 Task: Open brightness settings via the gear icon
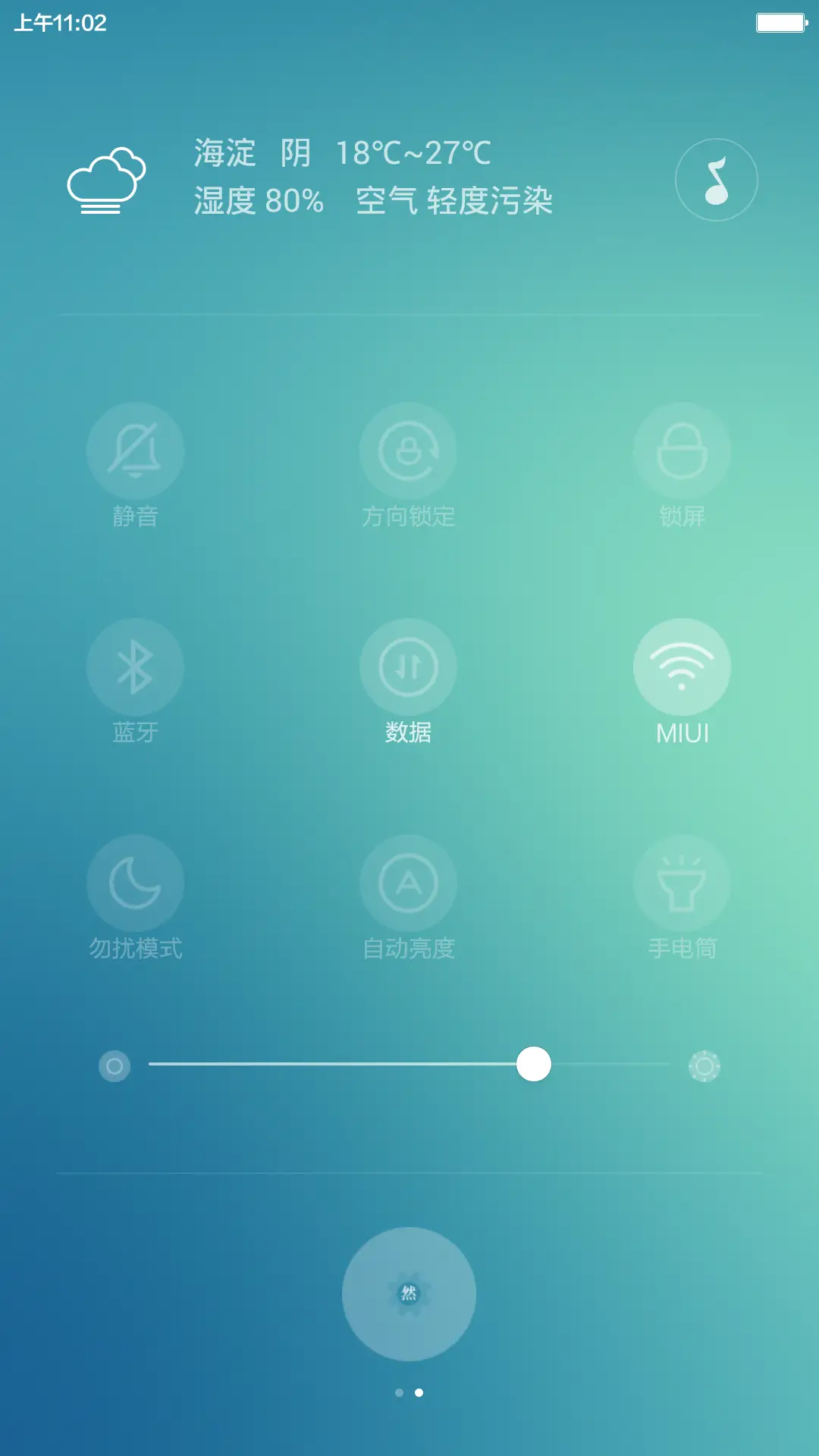tap(704, 1065)
